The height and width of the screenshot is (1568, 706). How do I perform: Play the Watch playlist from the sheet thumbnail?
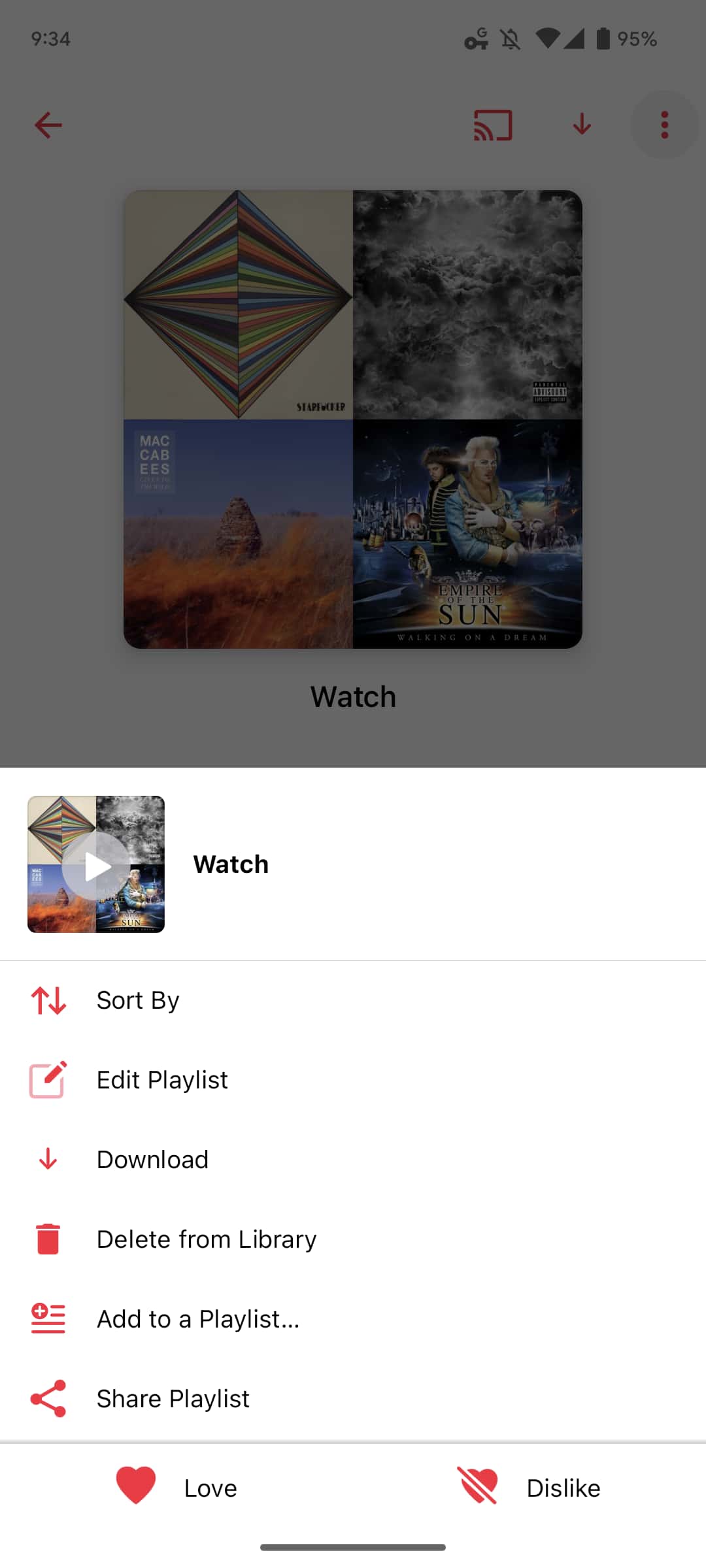click(x=96, y=865)
